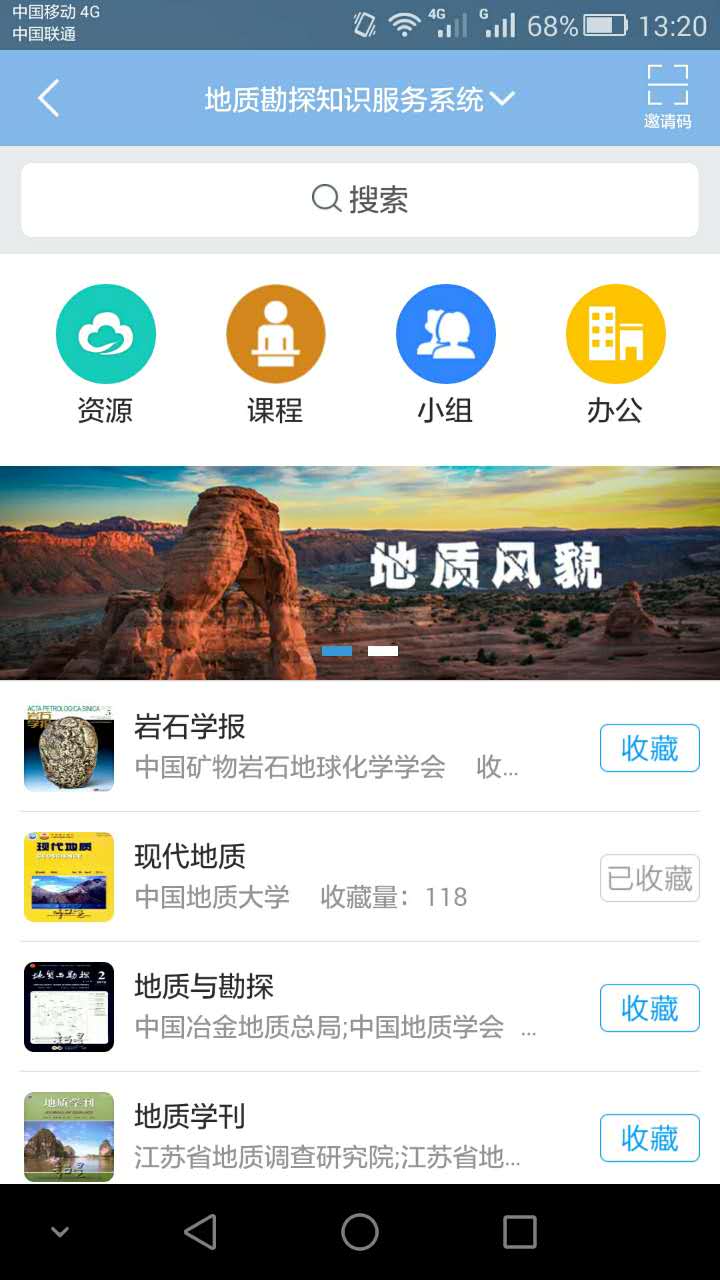This screenshot has width=720, height=1280.
Task: Open the 邀请码 scan icon
Action: 667,97
